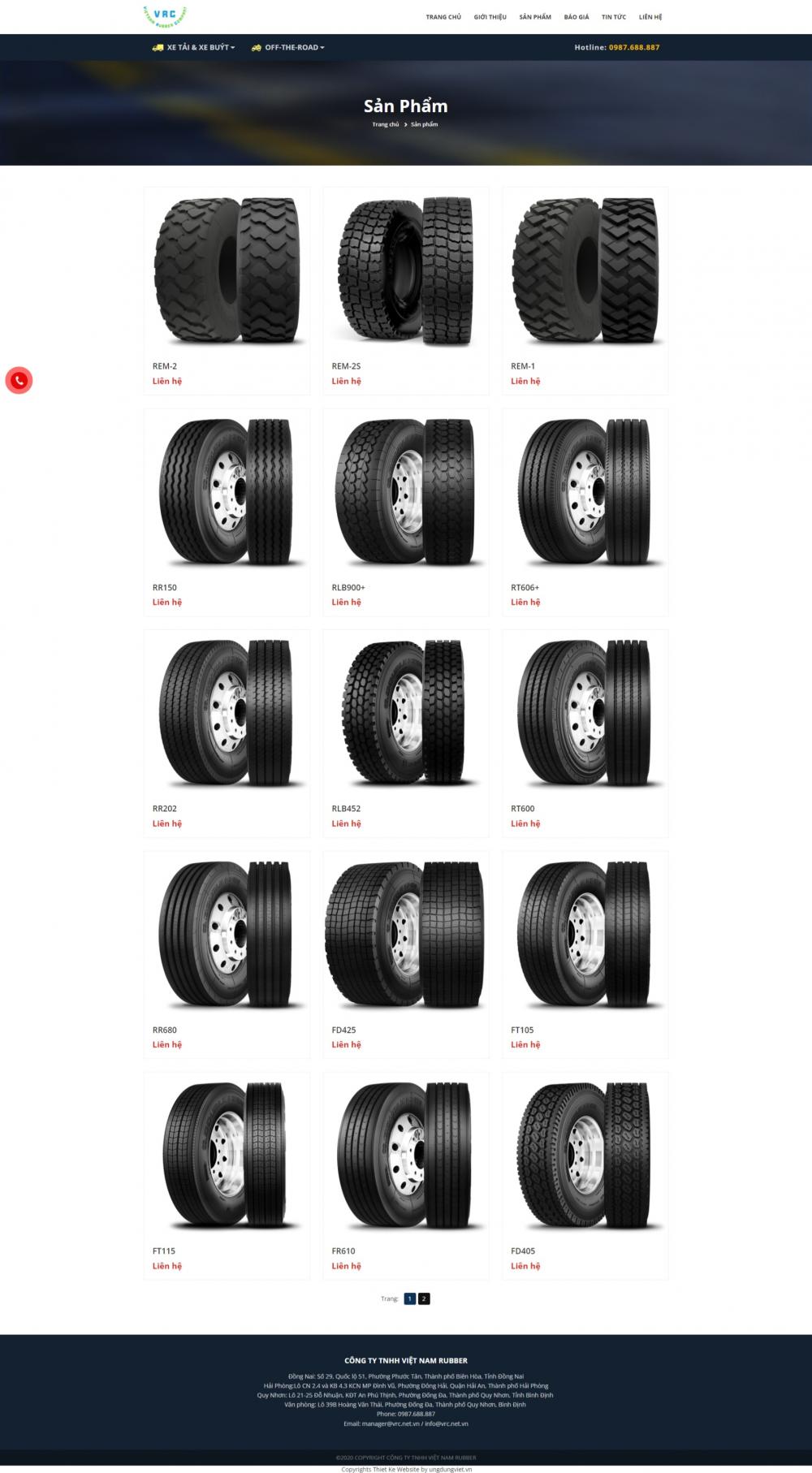This screenshot has width=812, height=1473.
Task: Open RR150 tire product card
Action: coord(227,493)
